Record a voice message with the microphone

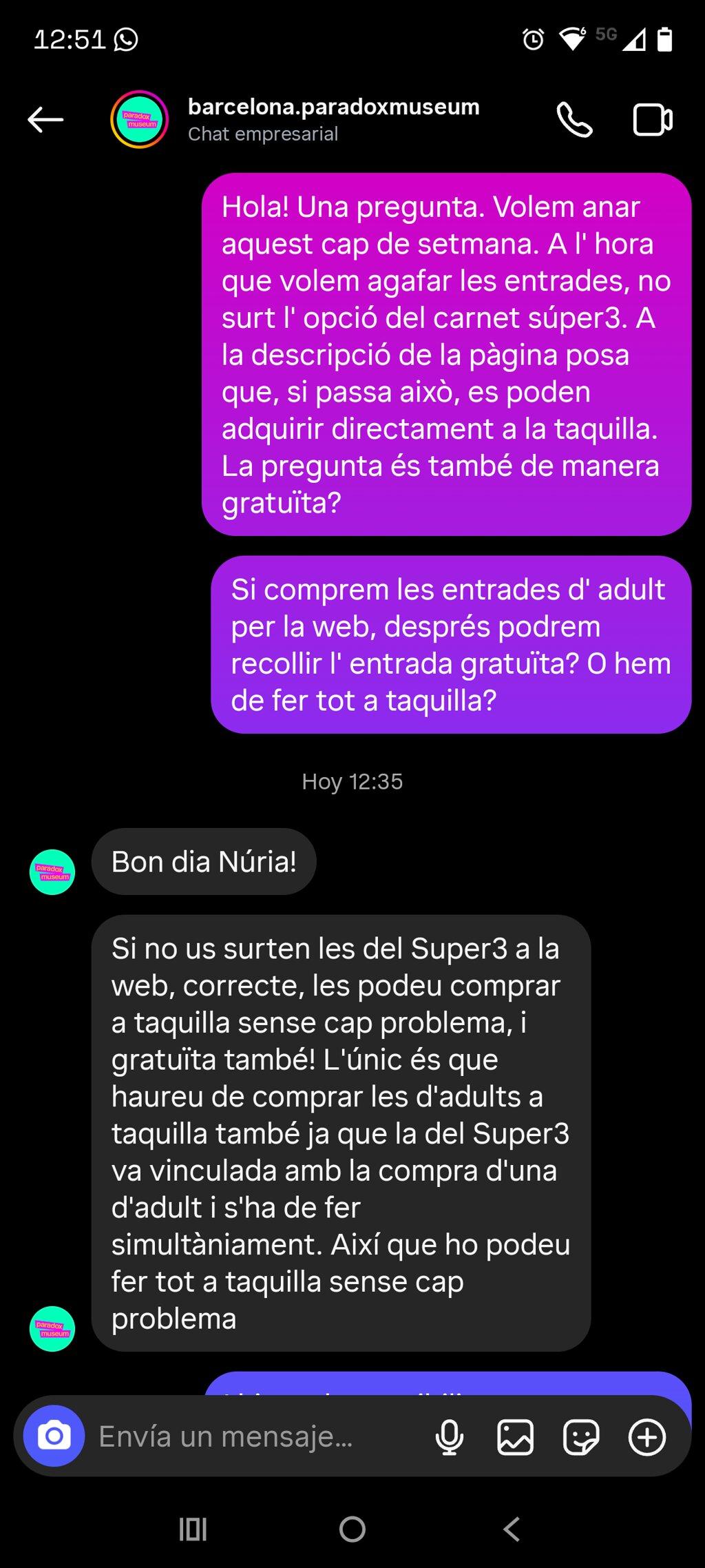click(450, 1437)
